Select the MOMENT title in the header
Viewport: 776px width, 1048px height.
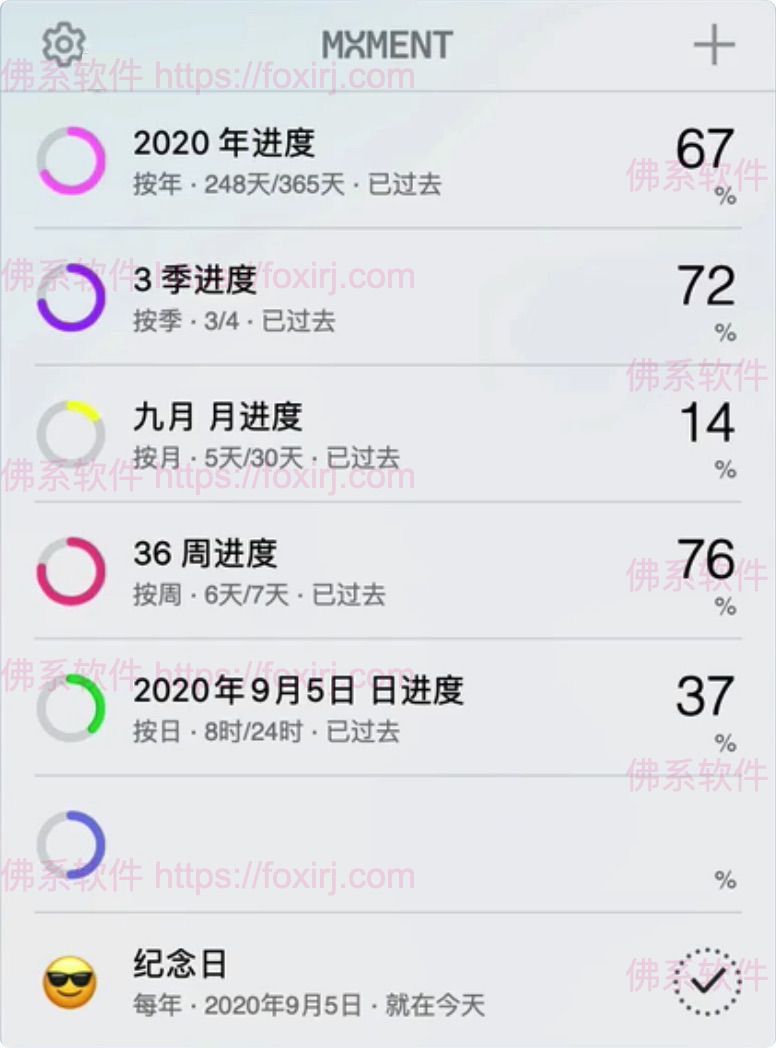click(388, 44)
